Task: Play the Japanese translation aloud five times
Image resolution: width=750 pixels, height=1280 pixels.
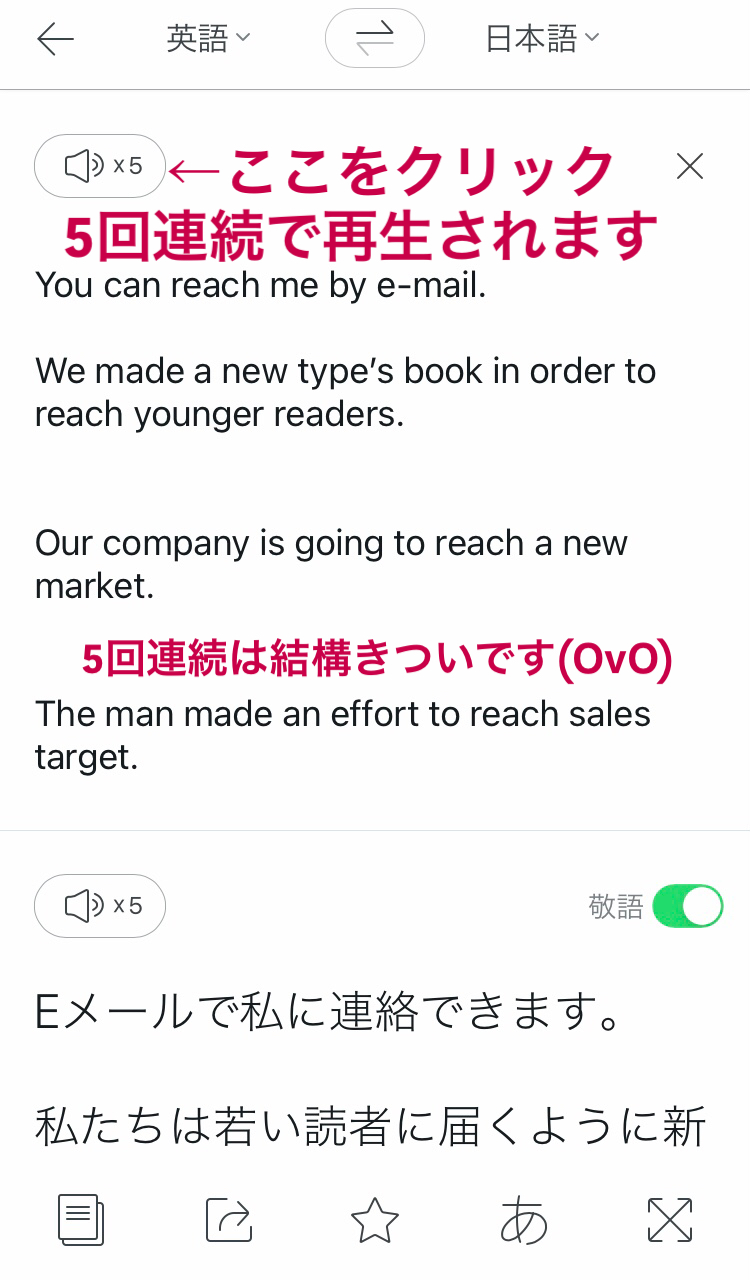Action: [x=100, y=906]
